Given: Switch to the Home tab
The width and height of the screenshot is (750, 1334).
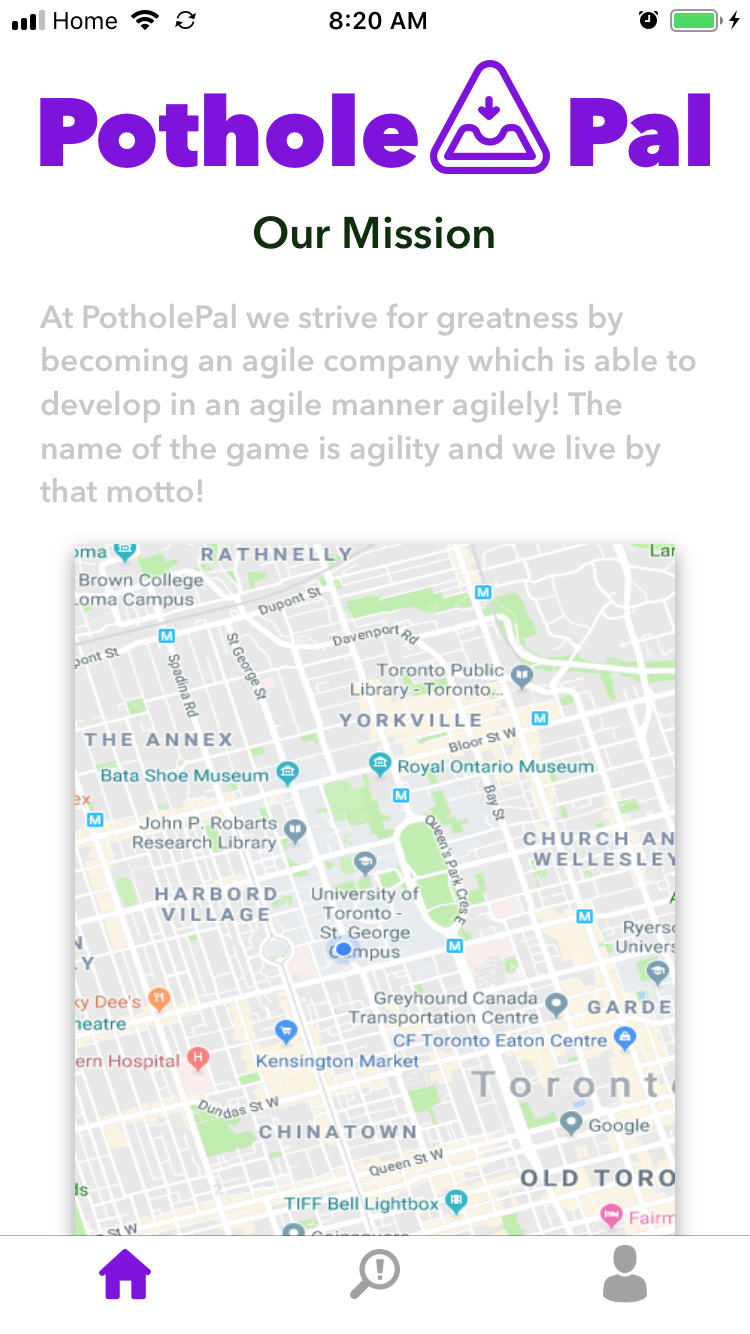Looking at the screenshot, I should pos(124,1275).
